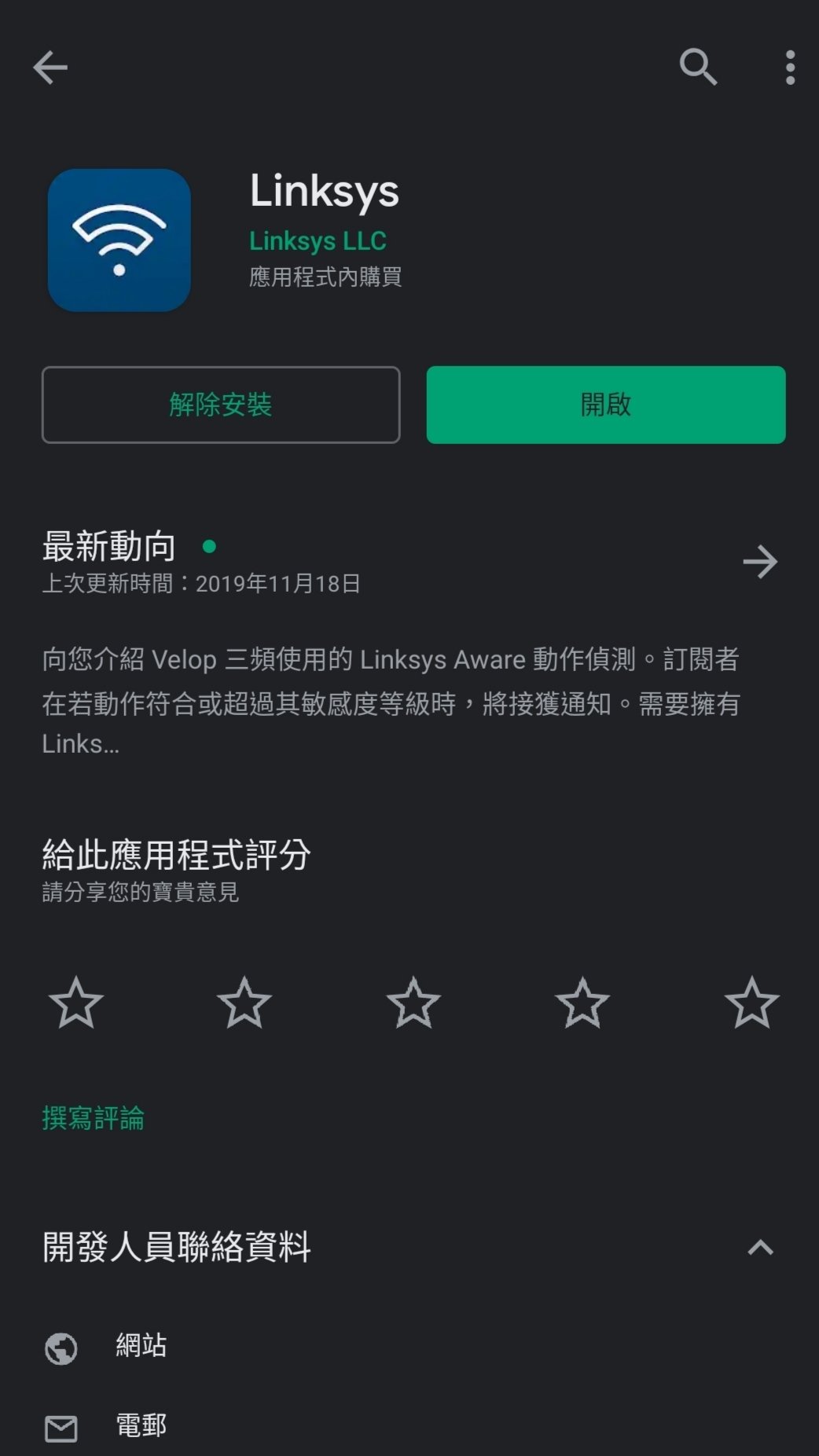Open 最新動向 details with the arrow
819x1456 pixels.
click(759, 562)
